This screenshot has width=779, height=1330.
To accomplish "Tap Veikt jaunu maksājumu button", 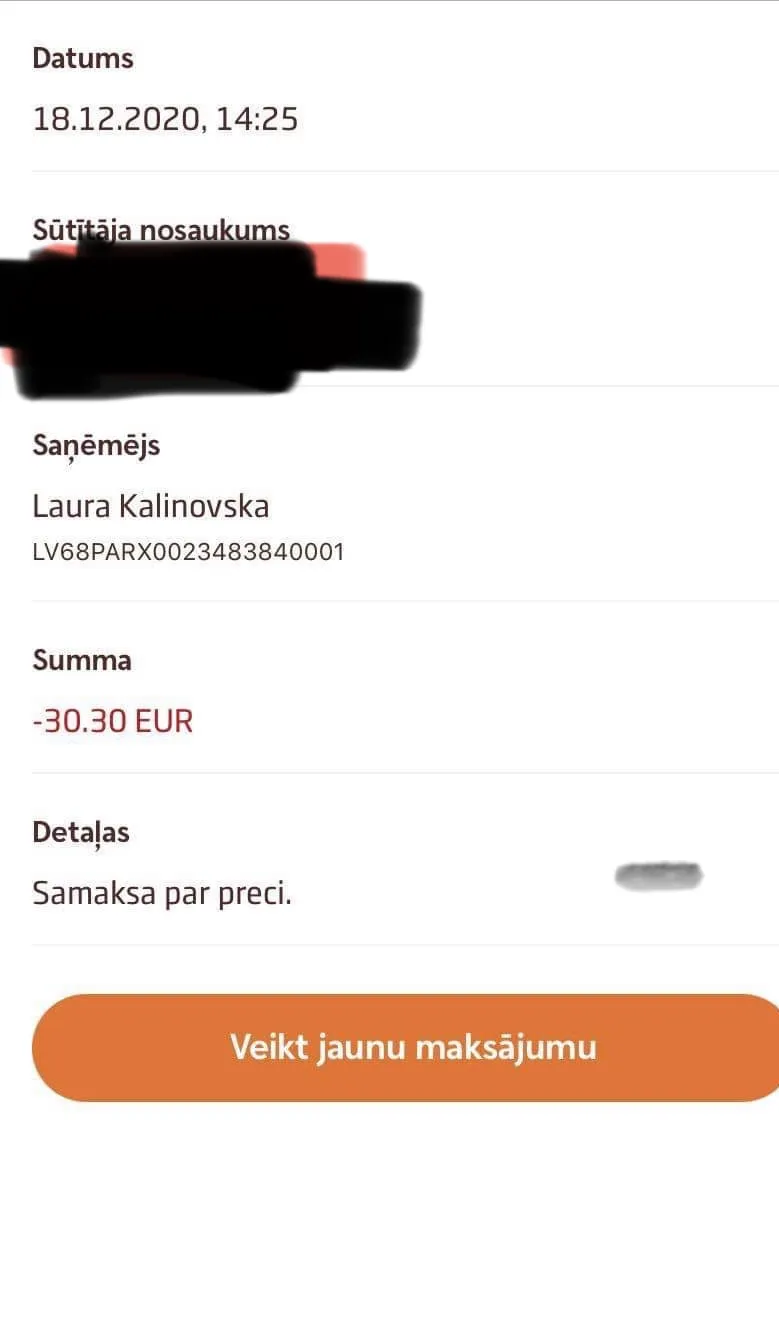I will coord(406,1047).
